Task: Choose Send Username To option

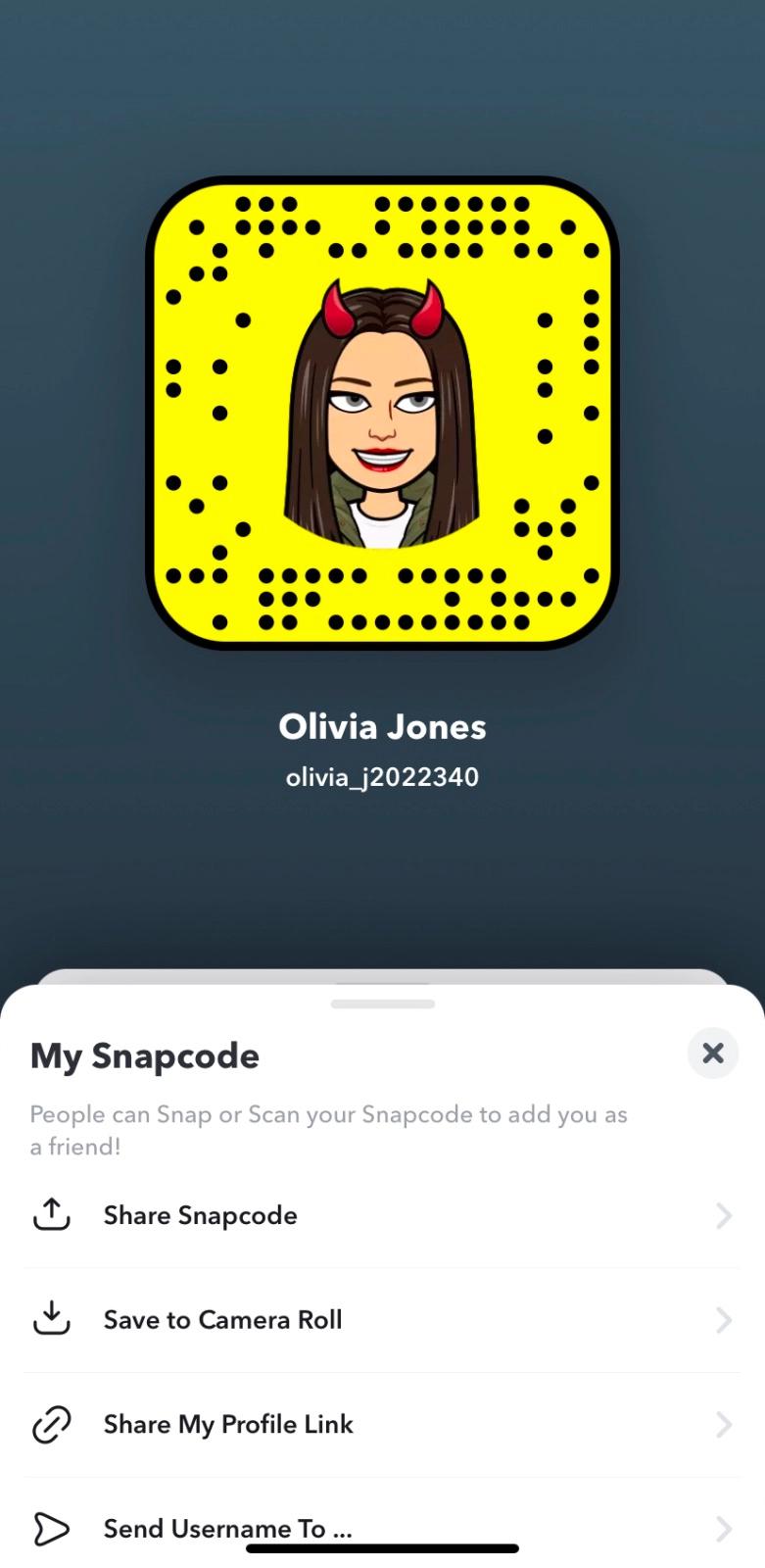Action: point(382,1526)
